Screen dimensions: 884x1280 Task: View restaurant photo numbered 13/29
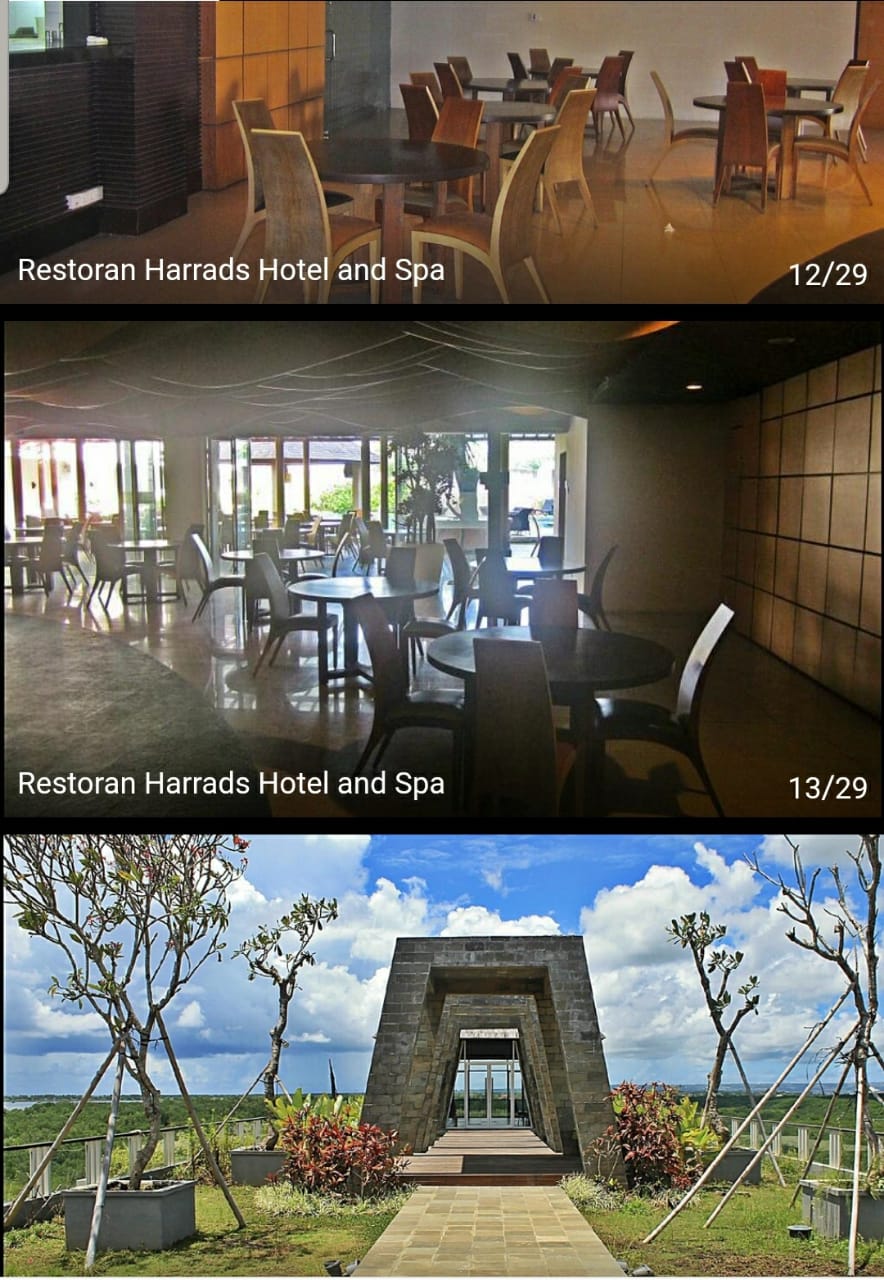442,568
